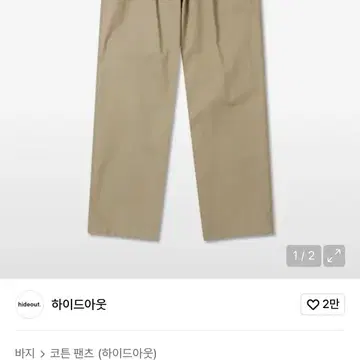The height and width of the screenshot is (360, 360).
Task: Like the 하이드아웃 brand via the heart button
Action: point(323,304)
